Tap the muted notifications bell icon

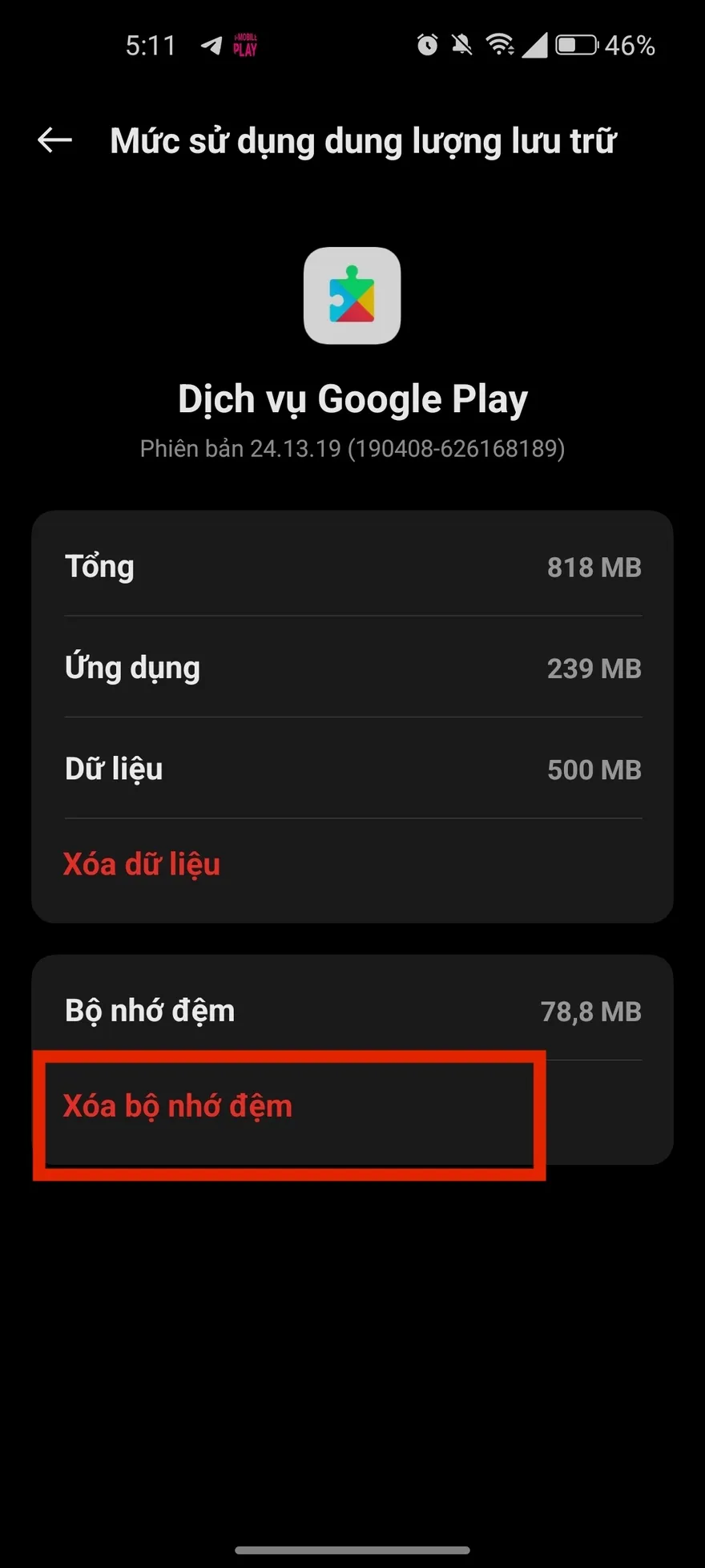click(462, 46)
